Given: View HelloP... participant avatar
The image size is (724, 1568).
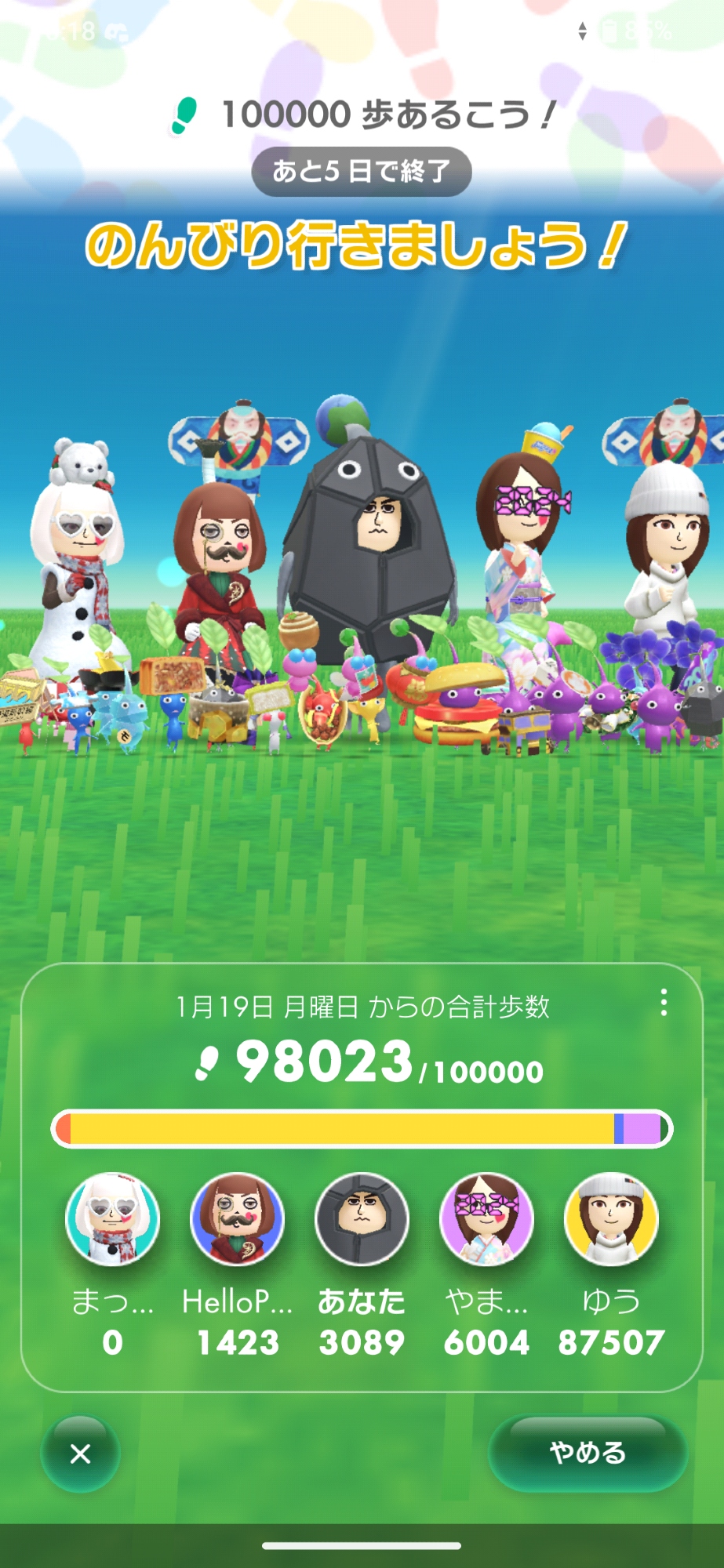Looking at the screenshot, I should [x=238, y=1219].
